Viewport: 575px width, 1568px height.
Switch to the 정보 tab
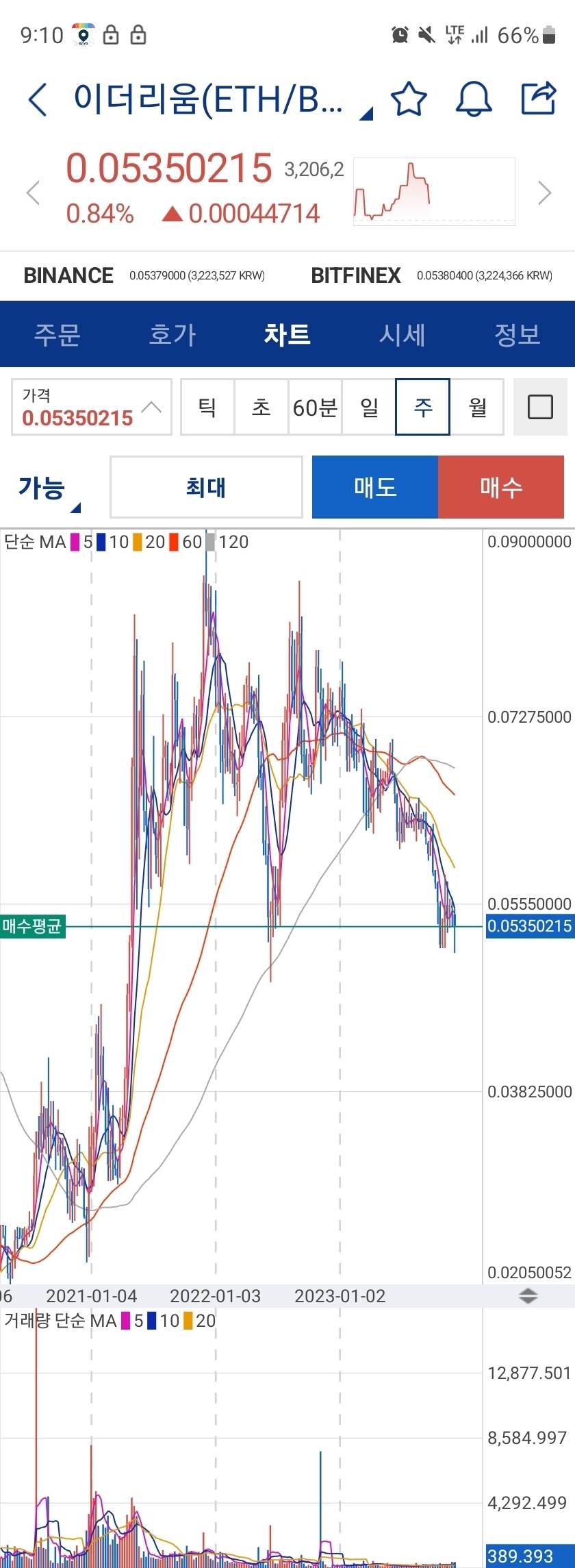(517, 334)
